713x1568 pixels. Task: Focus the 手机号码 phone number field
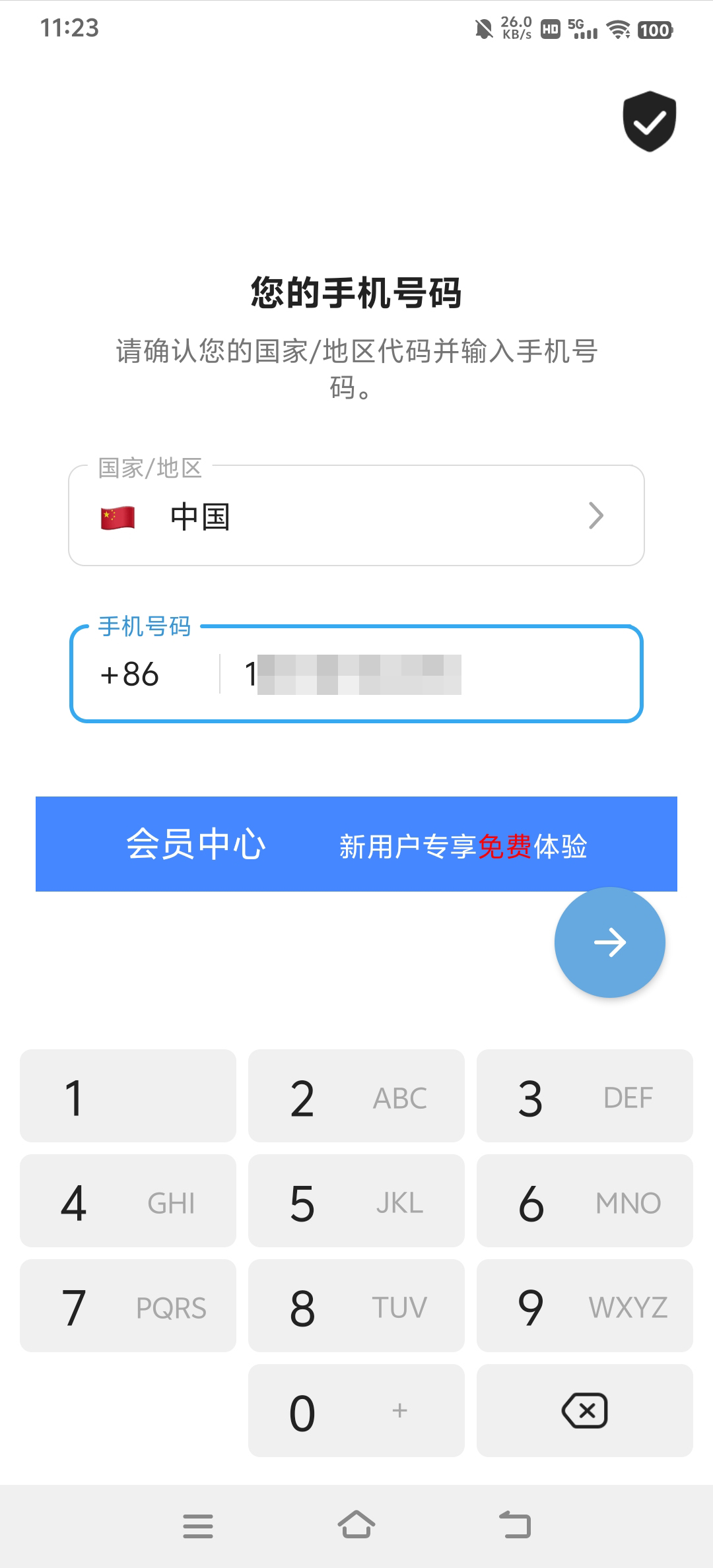click(429, 674)
